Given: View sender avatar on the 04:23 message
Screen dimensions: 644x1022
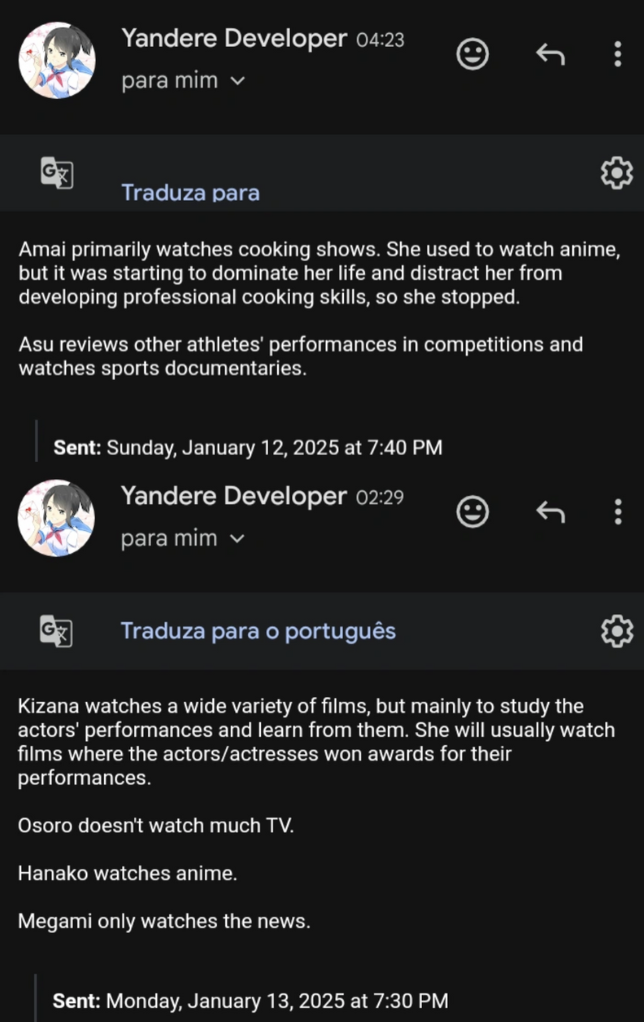Looking at the screenshot, I should click(57, 60).
